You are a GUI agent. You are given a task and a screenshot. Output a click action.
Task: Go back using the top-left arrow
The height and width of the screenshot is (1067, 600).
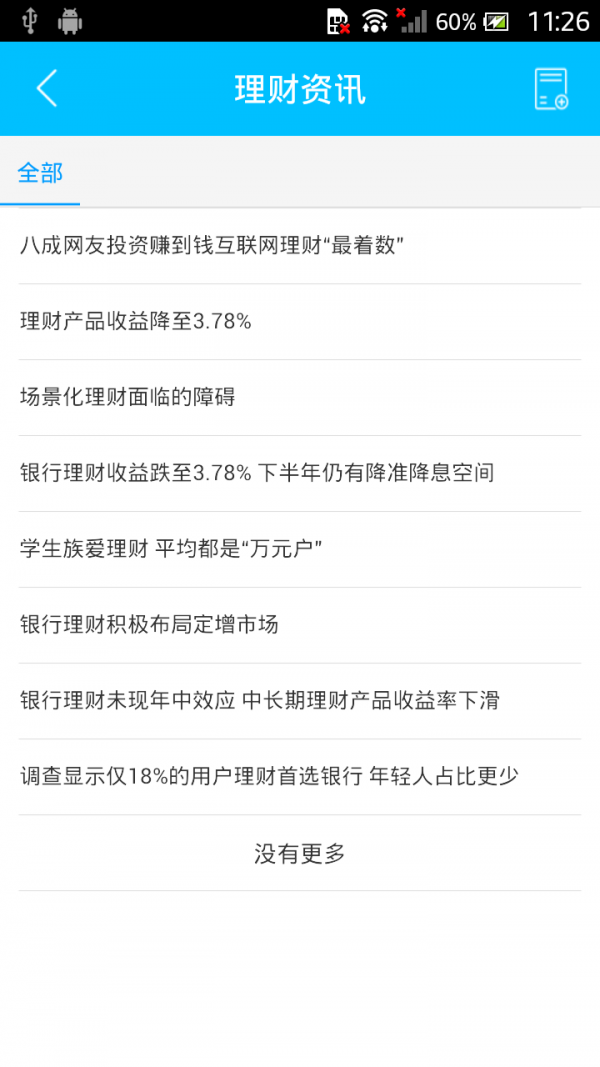tap(47, 88)
